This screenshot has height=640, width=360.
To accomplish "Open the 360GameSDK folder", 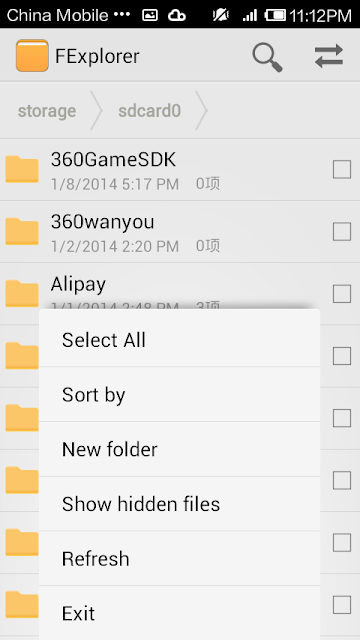I will 180,169.
